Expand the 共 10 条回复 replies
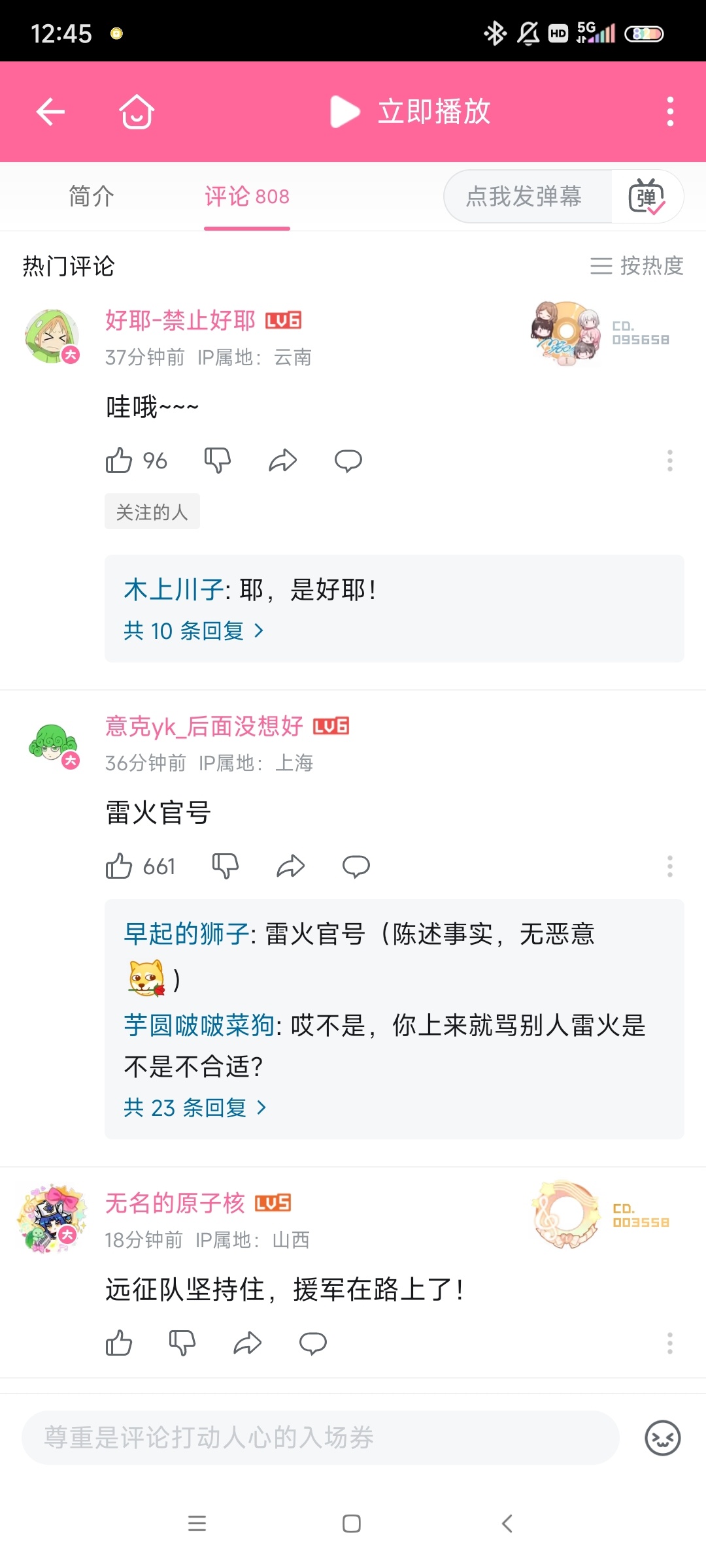 click(194, 630)
